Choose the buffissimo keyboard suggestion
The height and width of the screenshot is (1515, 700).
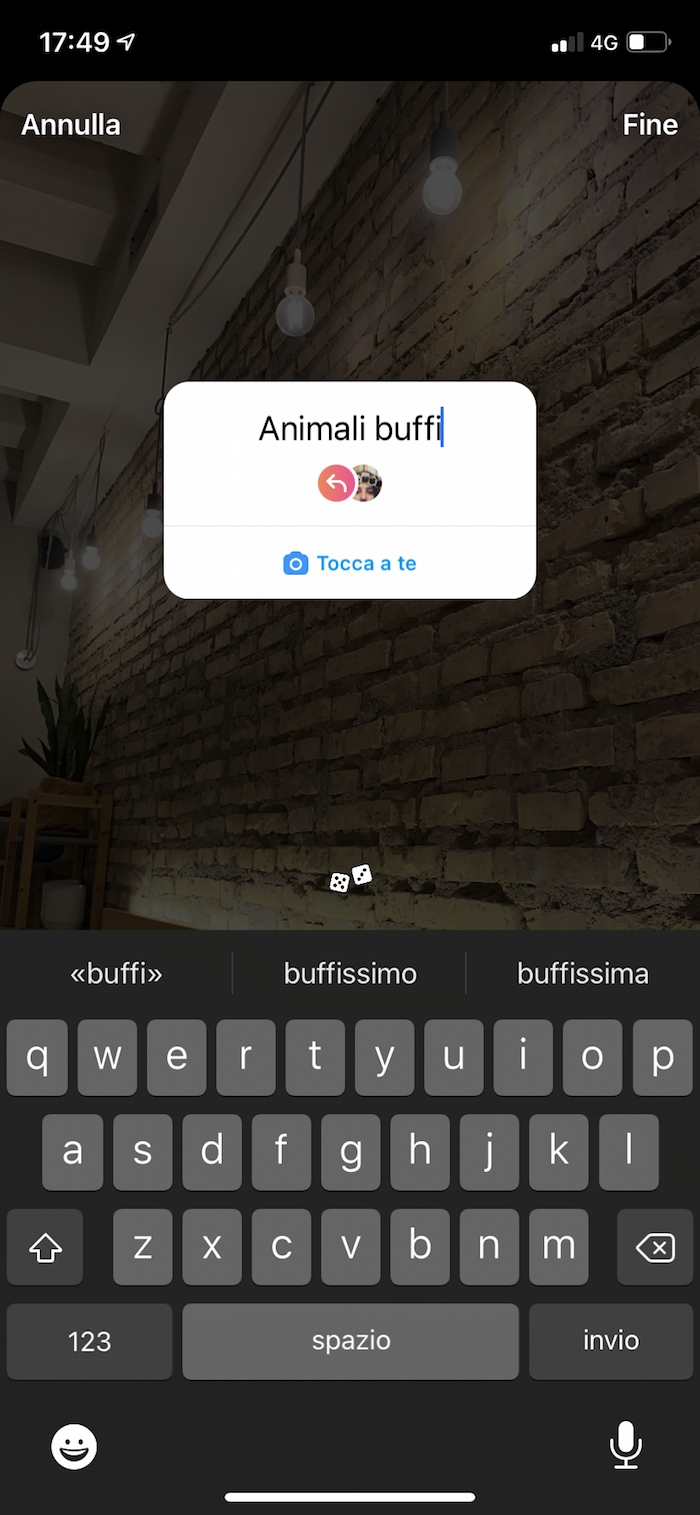tap(350, 973)
